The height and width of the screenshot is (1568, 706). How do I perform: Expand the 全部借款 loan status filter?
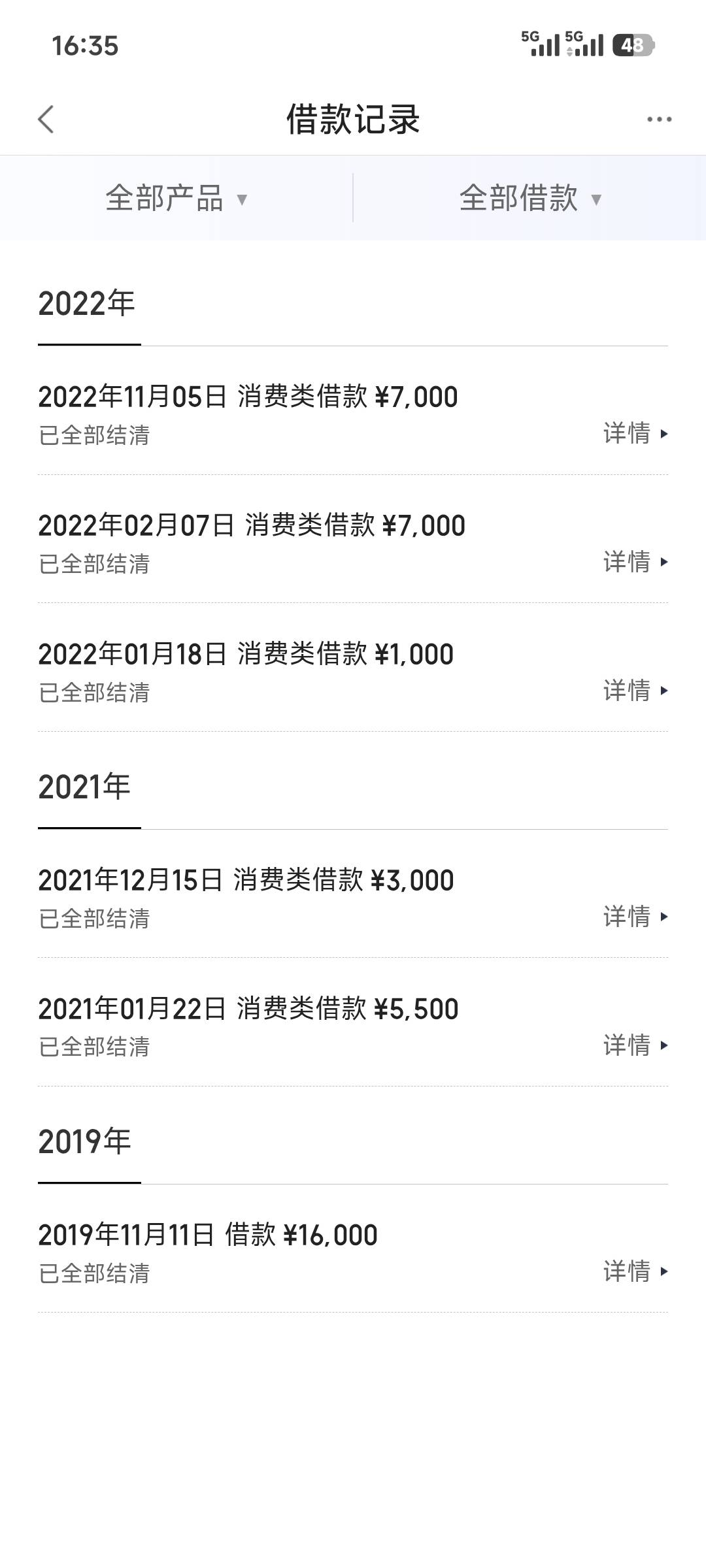coord(529,198)
